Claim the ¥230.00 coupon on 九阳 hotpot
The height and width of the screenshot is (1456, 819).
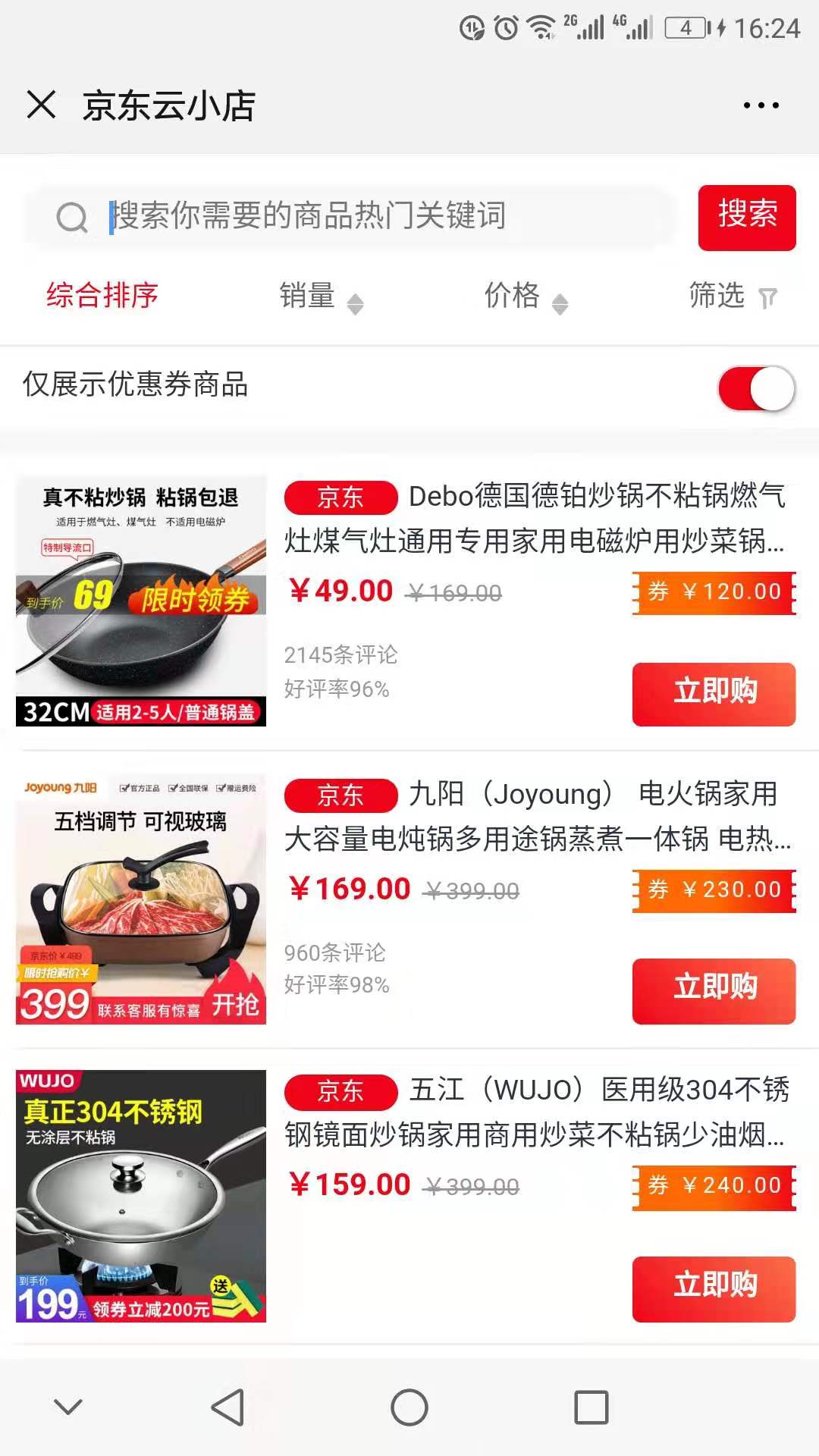click(714, 890)
